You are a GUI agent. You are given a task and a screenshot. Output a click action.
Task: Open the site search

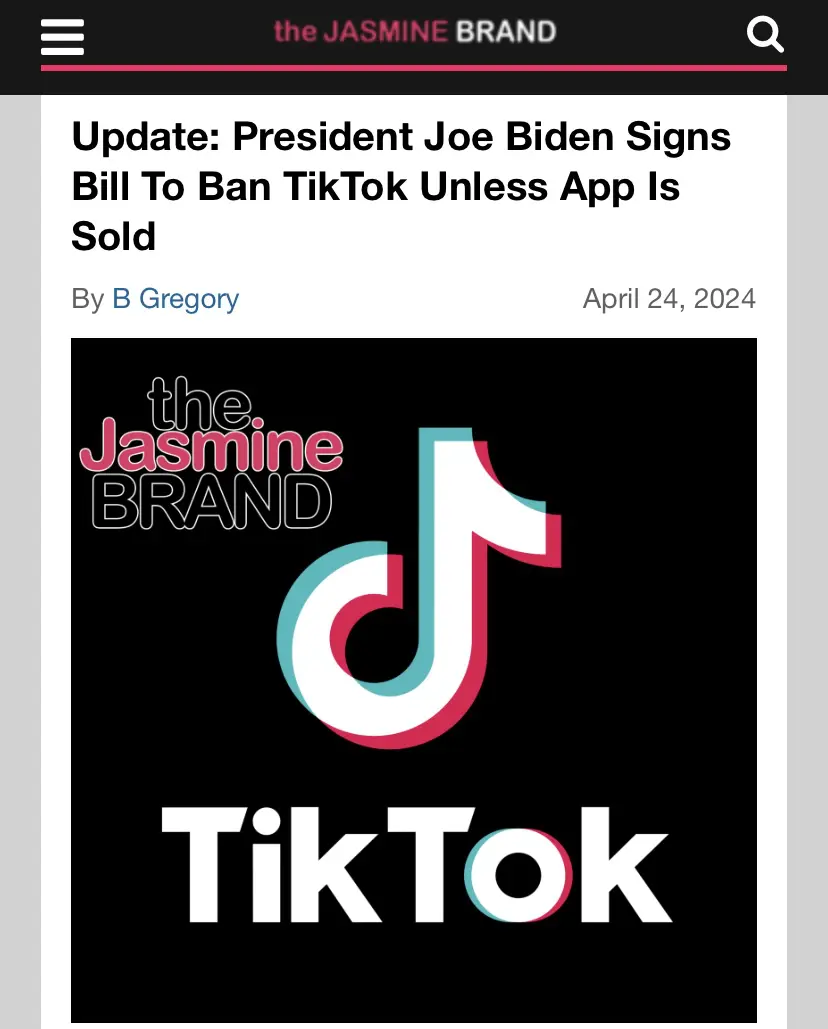(x=765, y=36)
